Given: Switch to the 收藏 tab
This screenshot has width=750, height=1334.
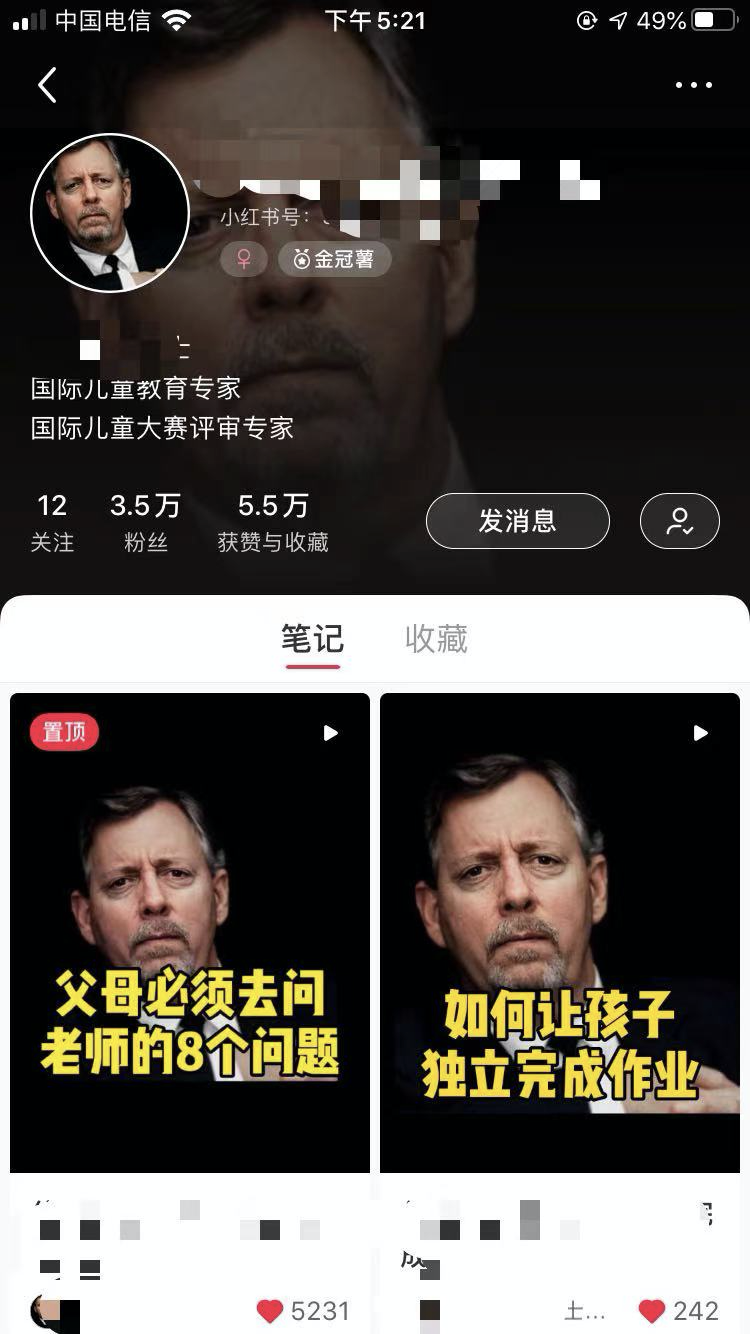Looking at the screenshot, I should click(x=436, y=639).
